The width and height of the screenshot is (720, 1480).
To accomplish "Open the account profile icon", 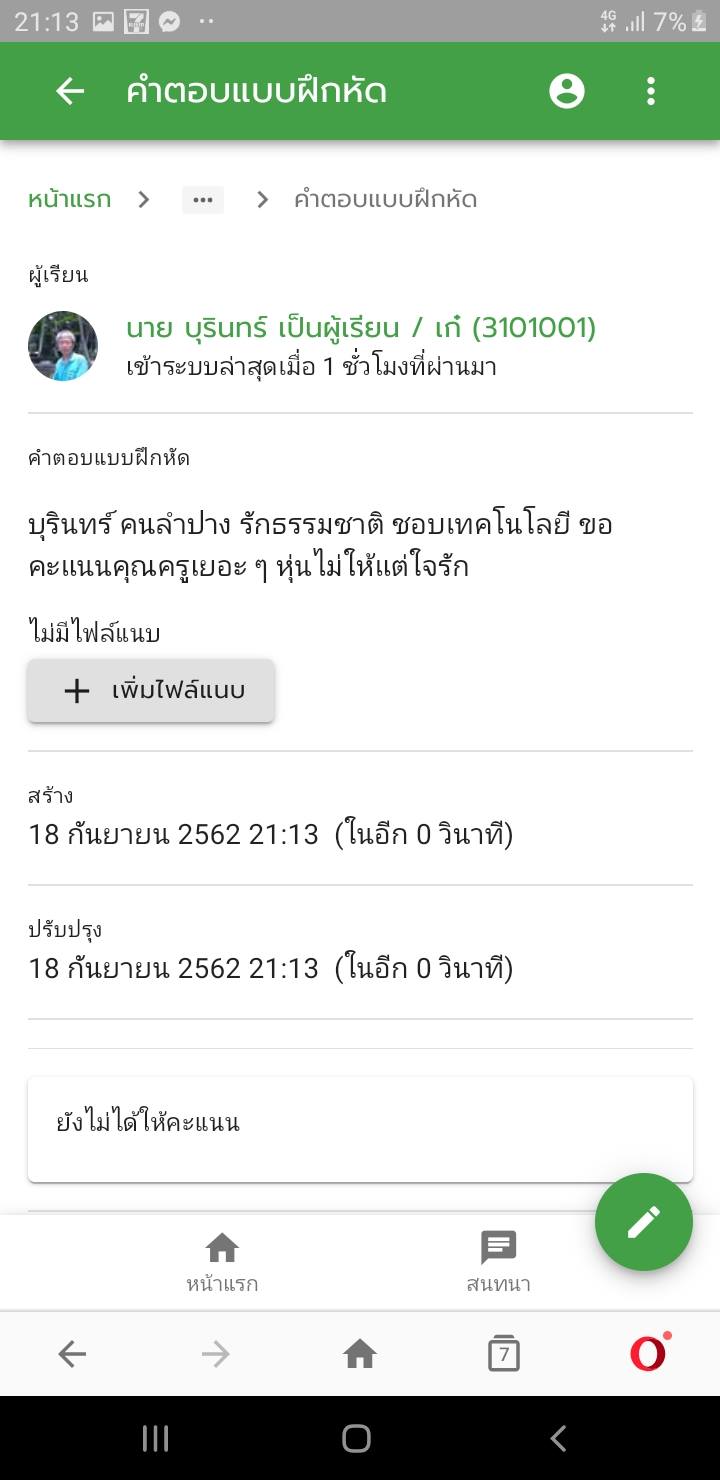I will 567,91.
